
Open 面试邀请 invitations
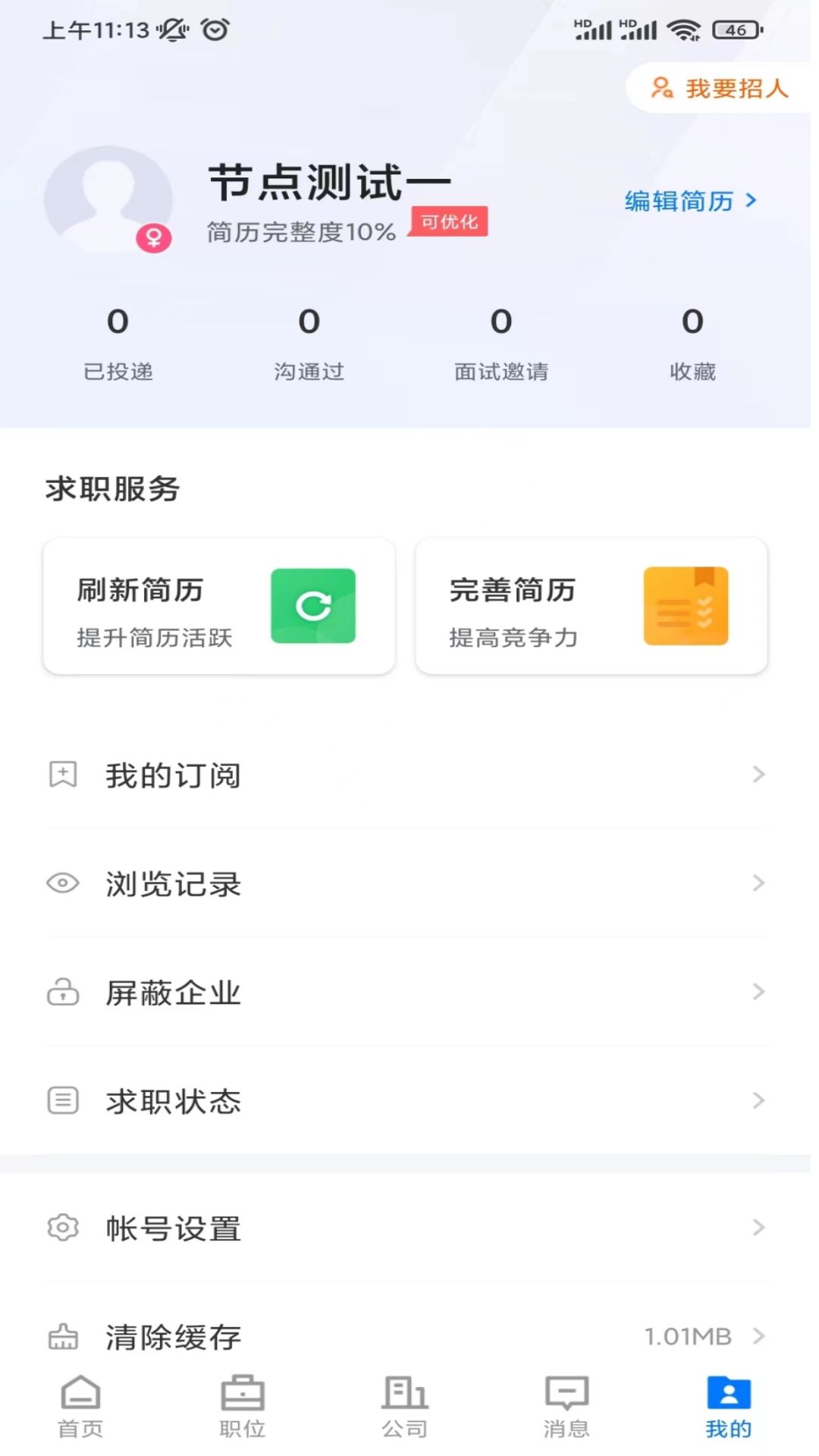pos(501,343)
